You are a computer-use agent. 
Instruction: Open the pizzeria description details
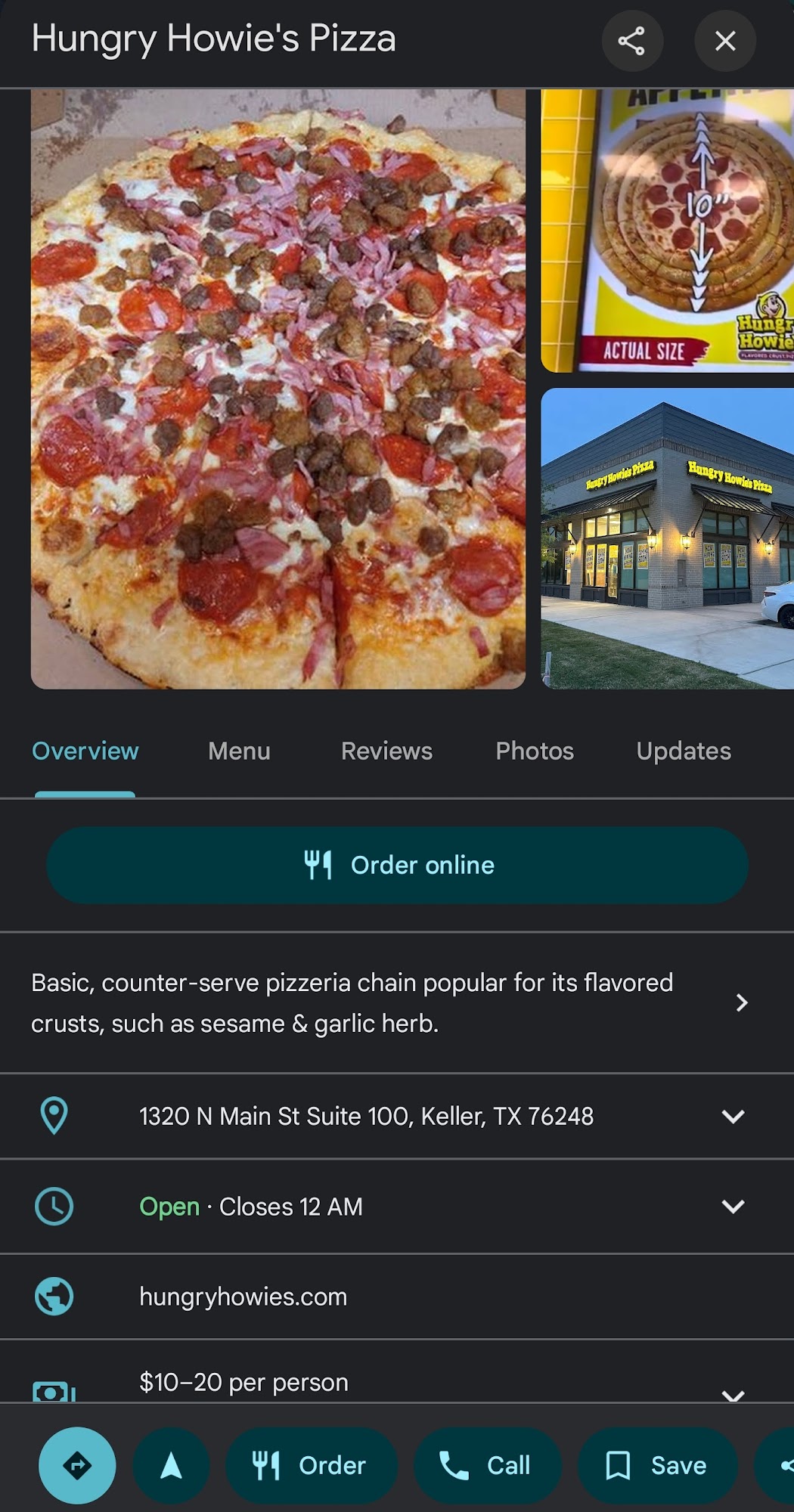pos(741,1002)
